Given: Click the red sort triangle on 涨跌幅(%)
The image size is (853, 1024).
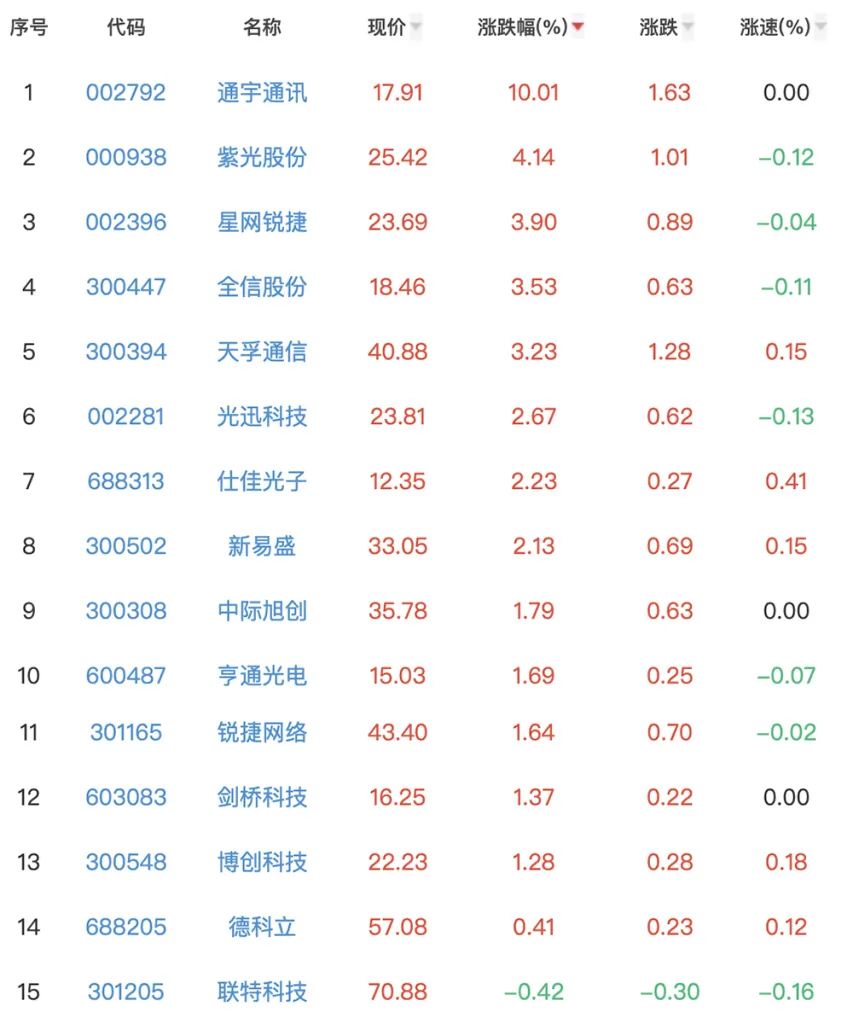Looking at the screenshot, I should 579,27.
